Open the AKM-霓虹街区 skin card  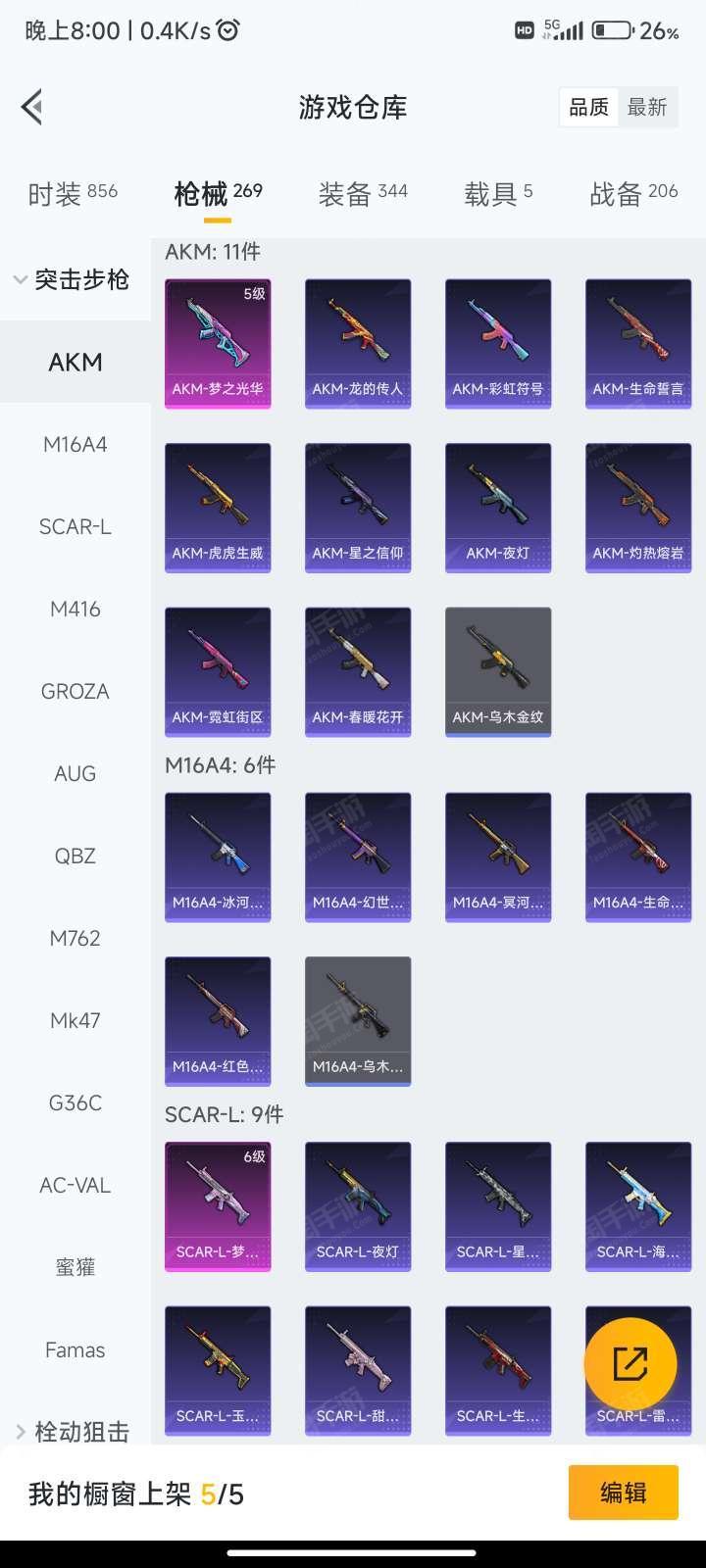[x=218, y=671]
